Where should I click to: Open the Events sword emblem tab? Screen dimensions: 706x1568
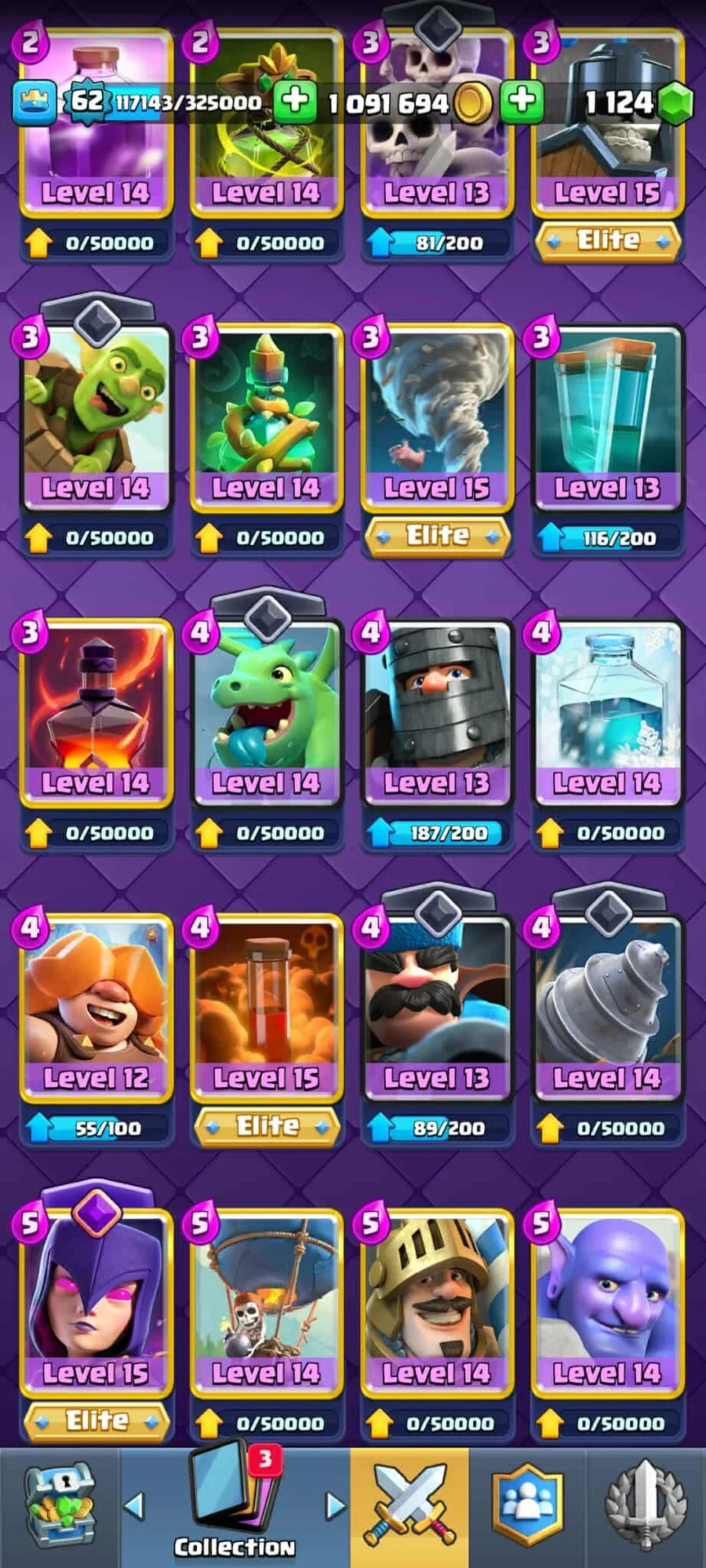tap(646, 1507)
